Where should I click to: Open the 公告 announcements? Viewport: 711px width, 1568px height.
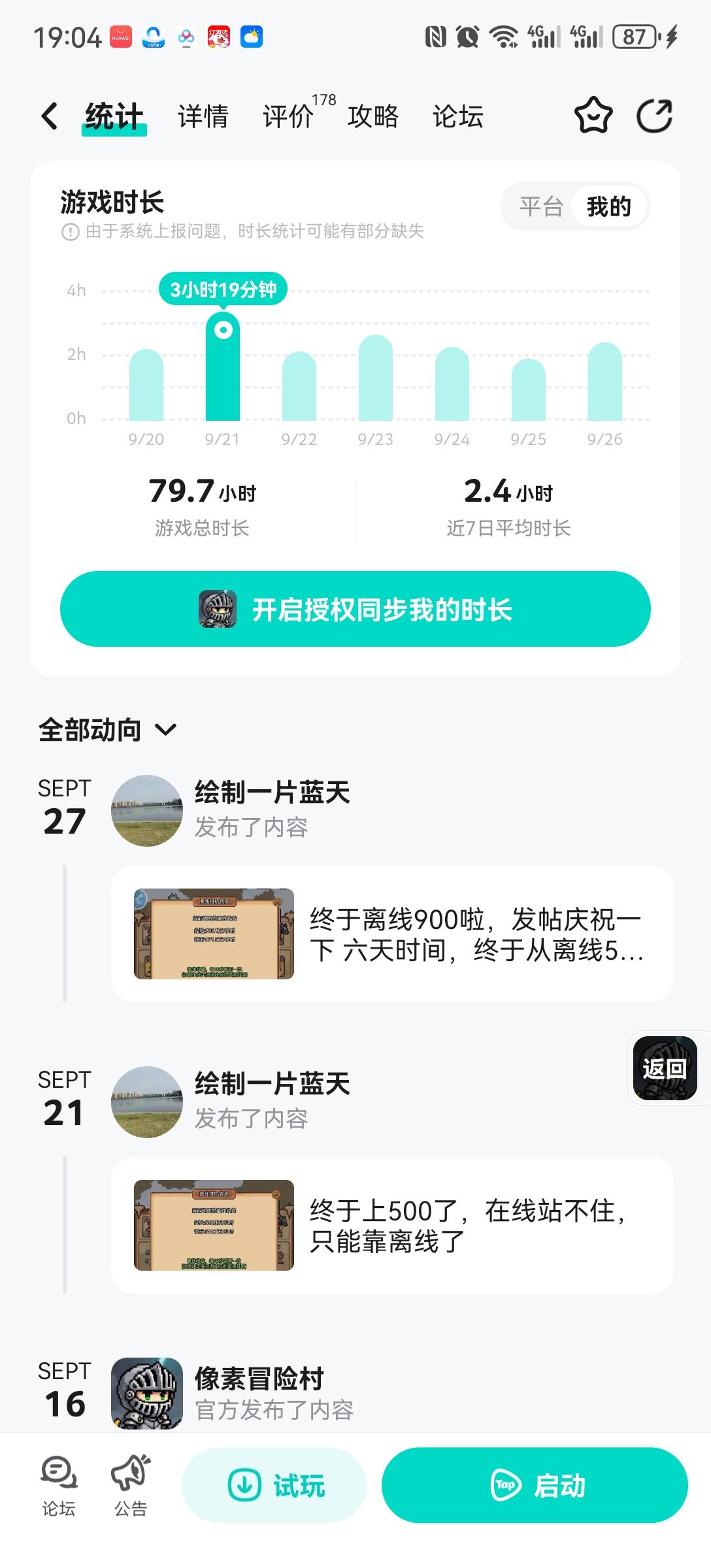tap(131, 1486)
